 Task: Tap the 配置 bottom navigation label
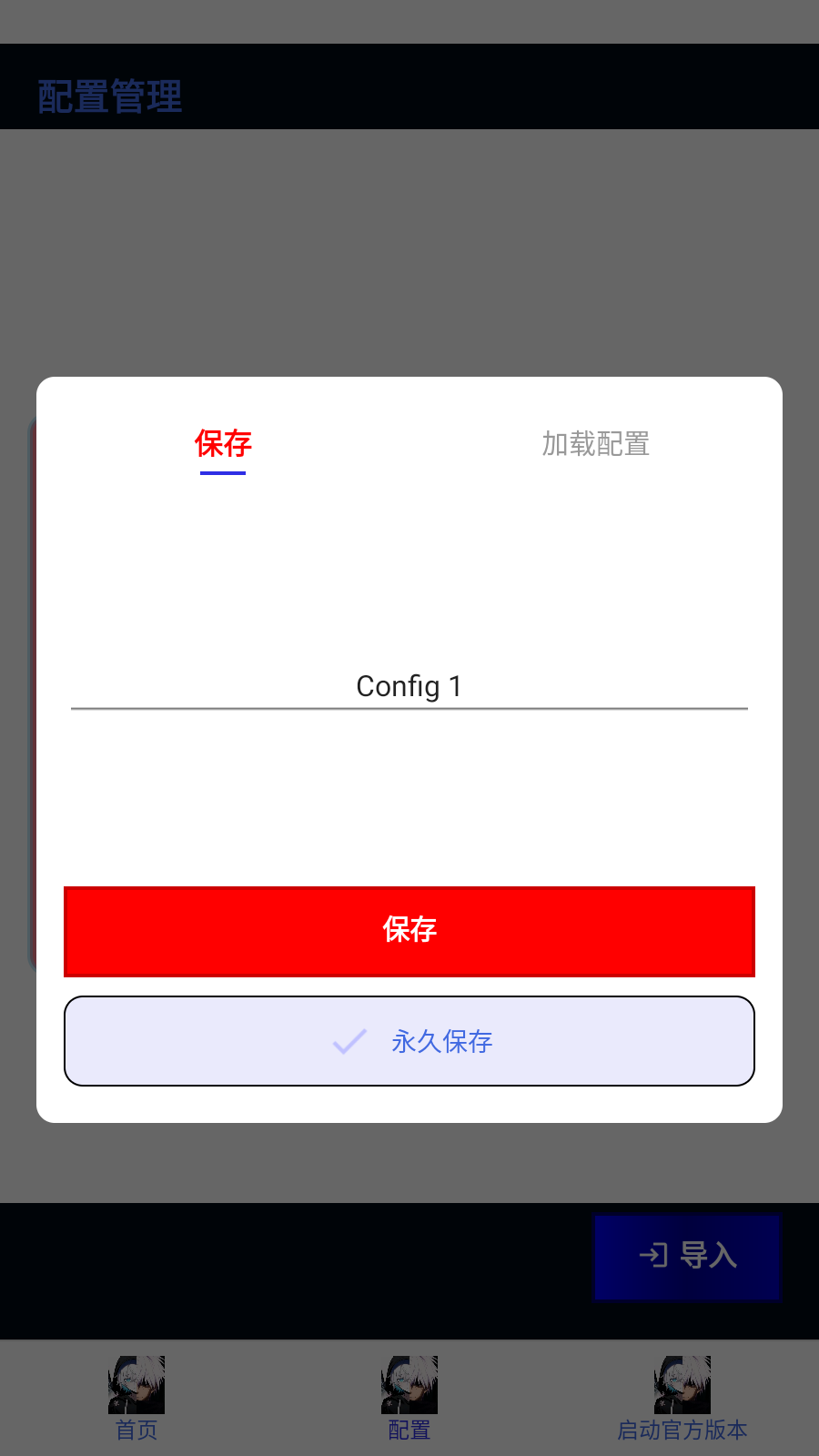409,1430
